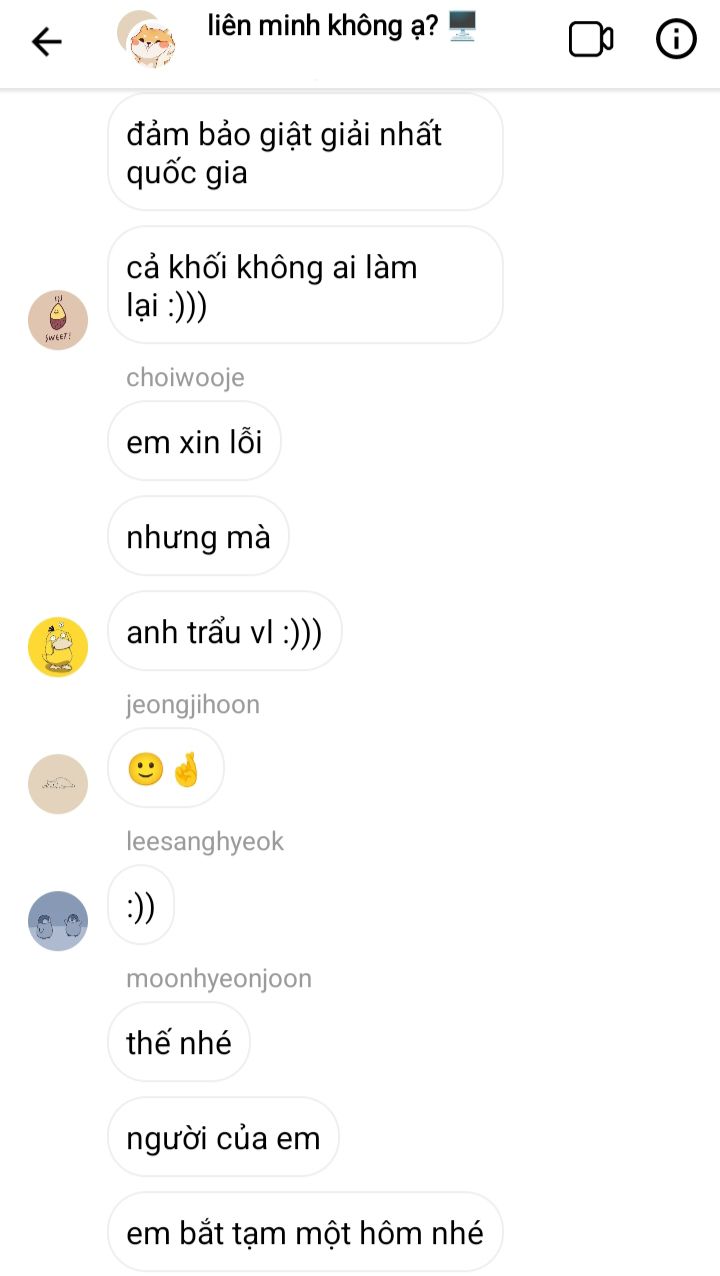Open chat info details
This screenshot has width=720, height=1276.
click(x=675, y=40)
